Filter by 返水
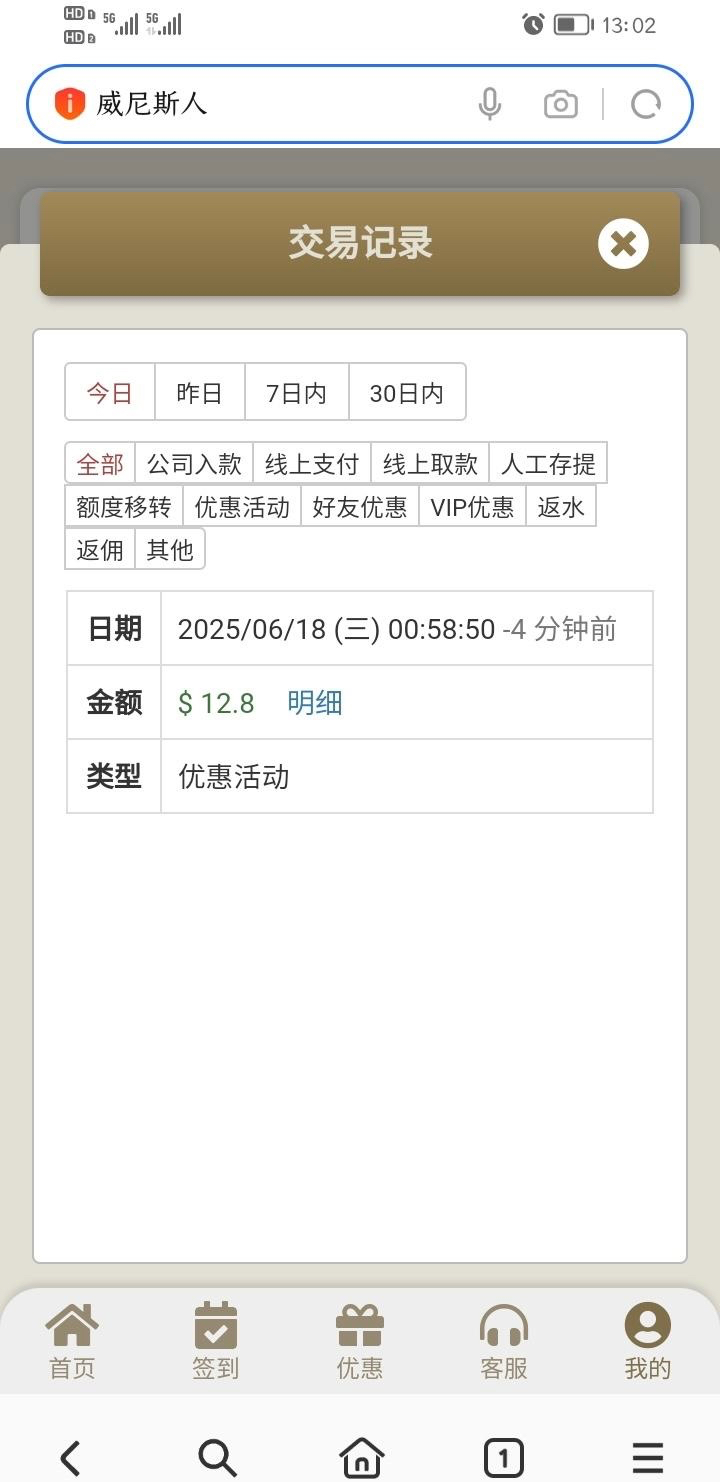This screenshot has height=1482, width=720. (560, 507)
